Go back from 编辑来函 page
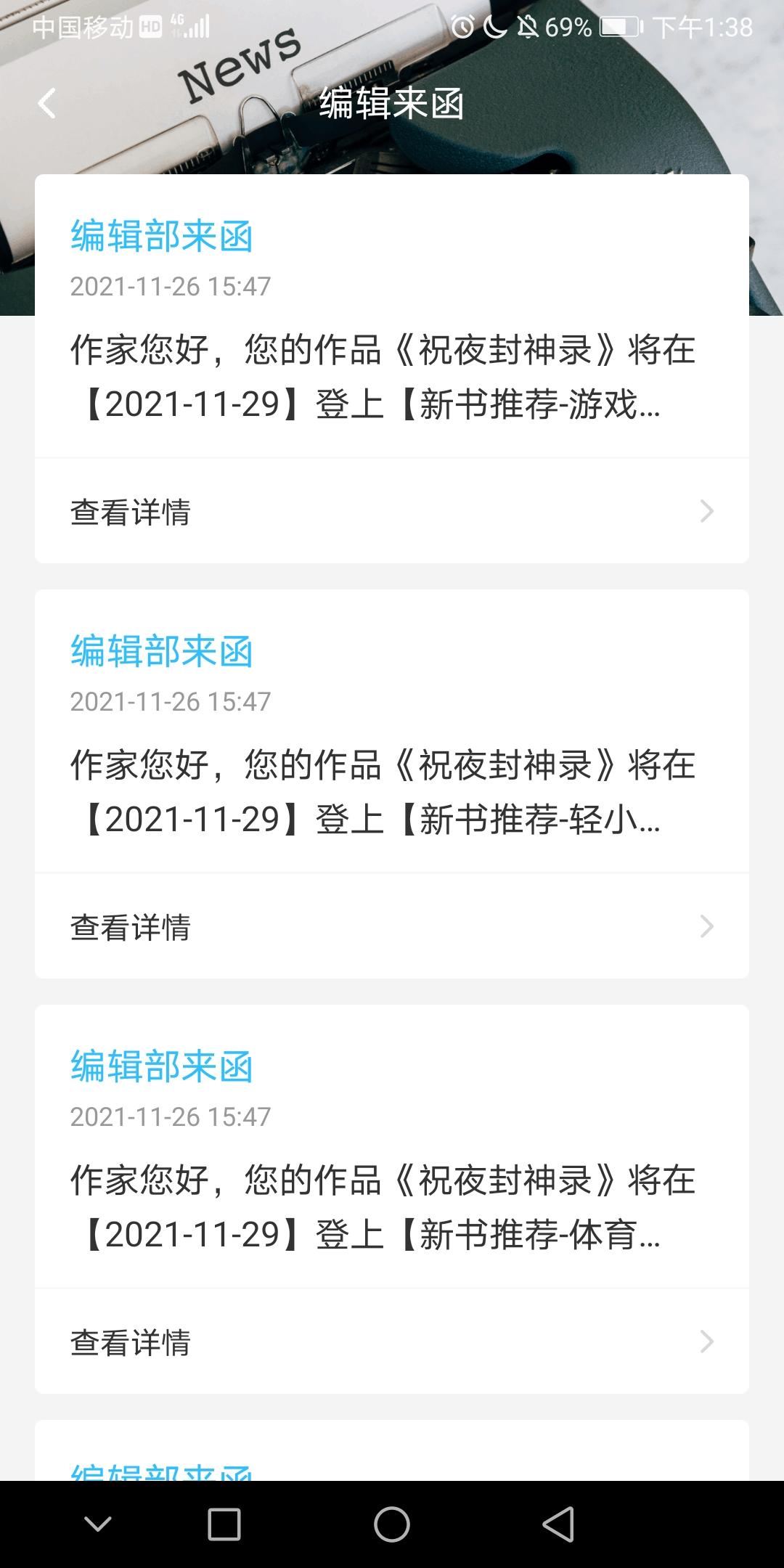 tap(46, 103)
